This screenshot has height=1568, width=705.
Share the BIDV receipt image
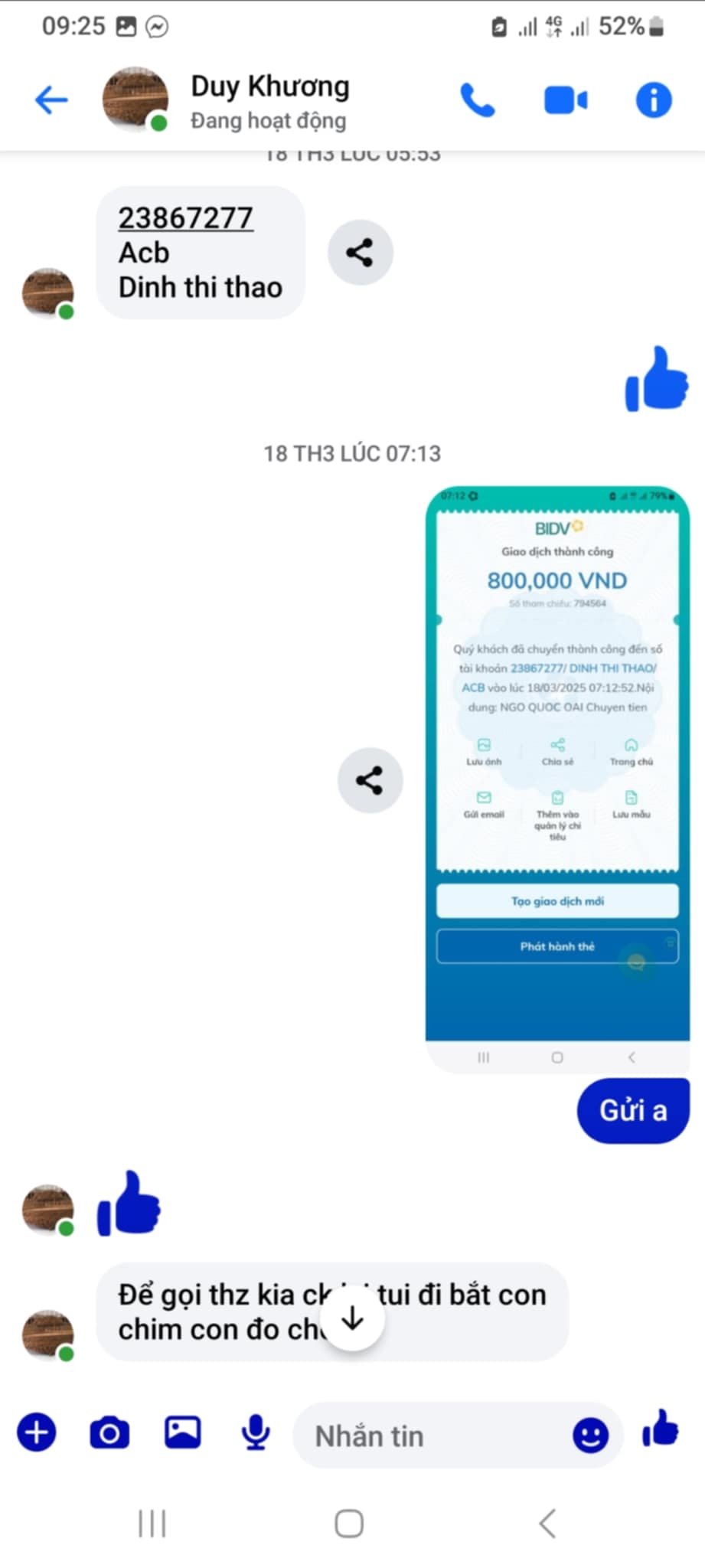click(x=370, y=780)
